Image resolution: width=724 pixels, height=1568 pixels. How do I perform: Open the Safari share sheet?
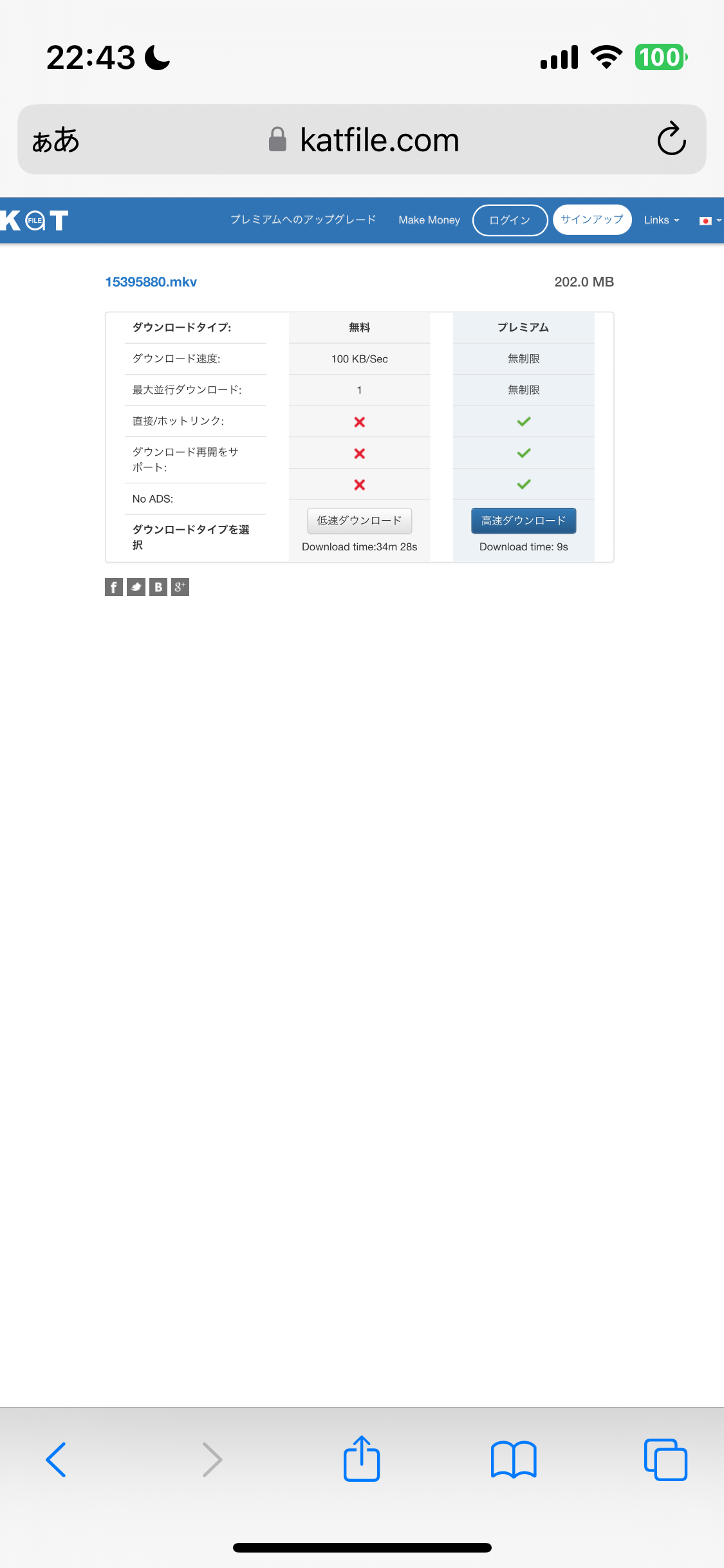(x=362, y=1459)
